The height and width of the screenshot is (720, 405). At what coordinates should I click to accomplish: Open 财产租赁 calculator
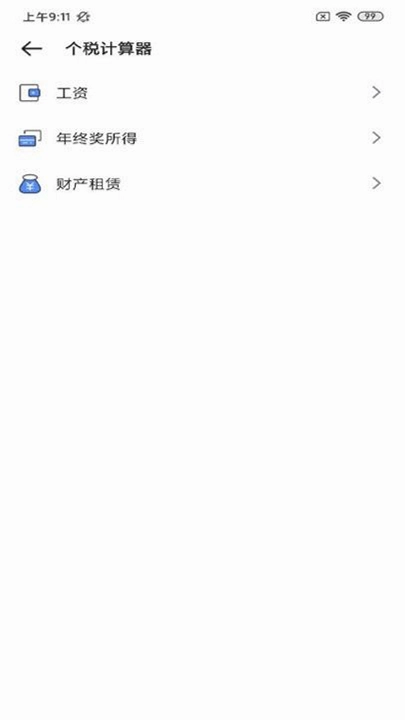click(x=202, y=184)
